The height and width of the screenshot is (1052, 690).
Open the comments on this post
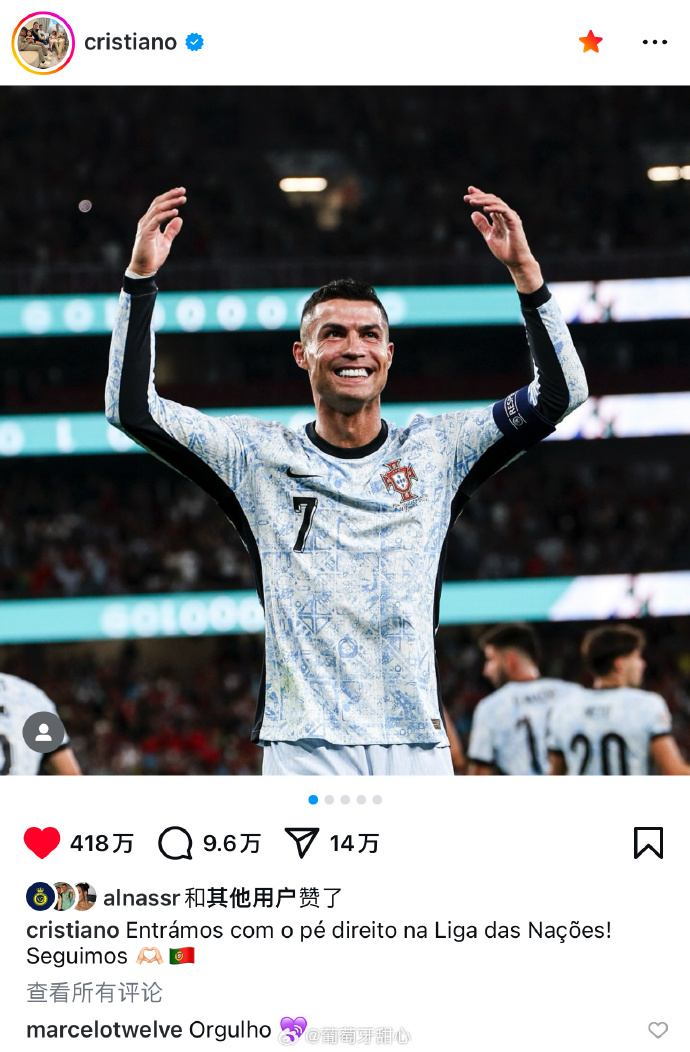pyautogui.click(x=176, y=843)
